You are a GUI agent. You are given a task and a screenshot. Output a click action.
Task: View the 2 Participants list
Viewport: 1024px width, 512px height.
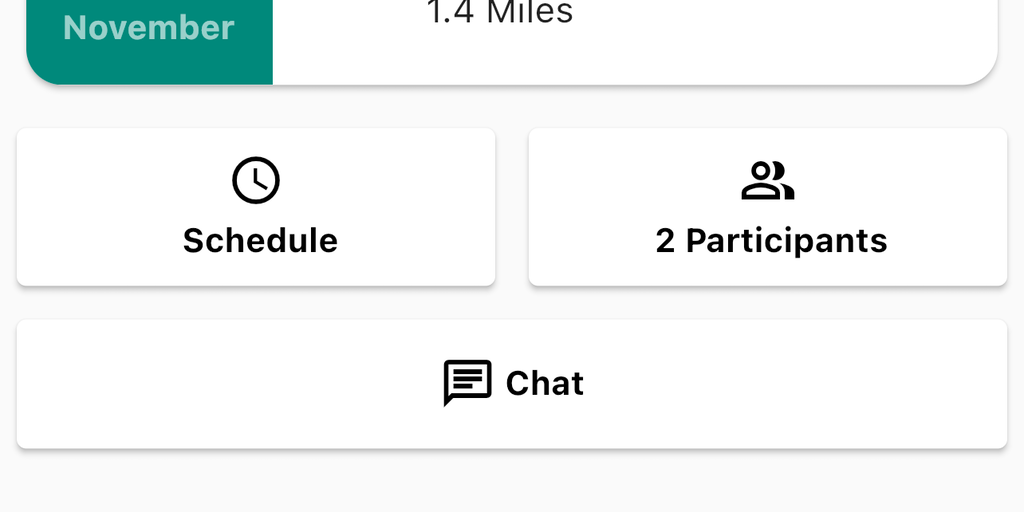[x=767, y=207]
